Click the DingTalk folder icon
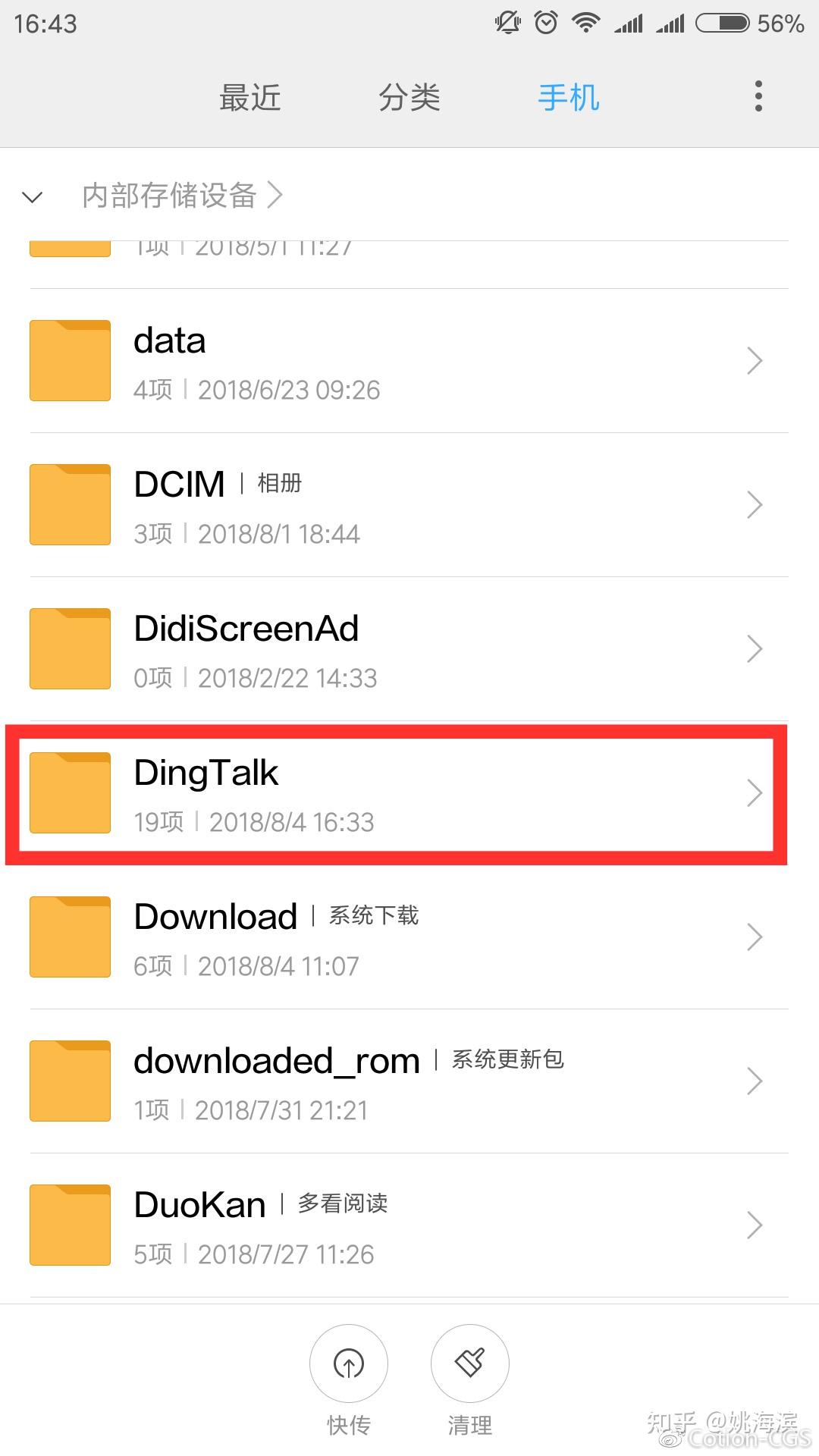 click(69, 793)
